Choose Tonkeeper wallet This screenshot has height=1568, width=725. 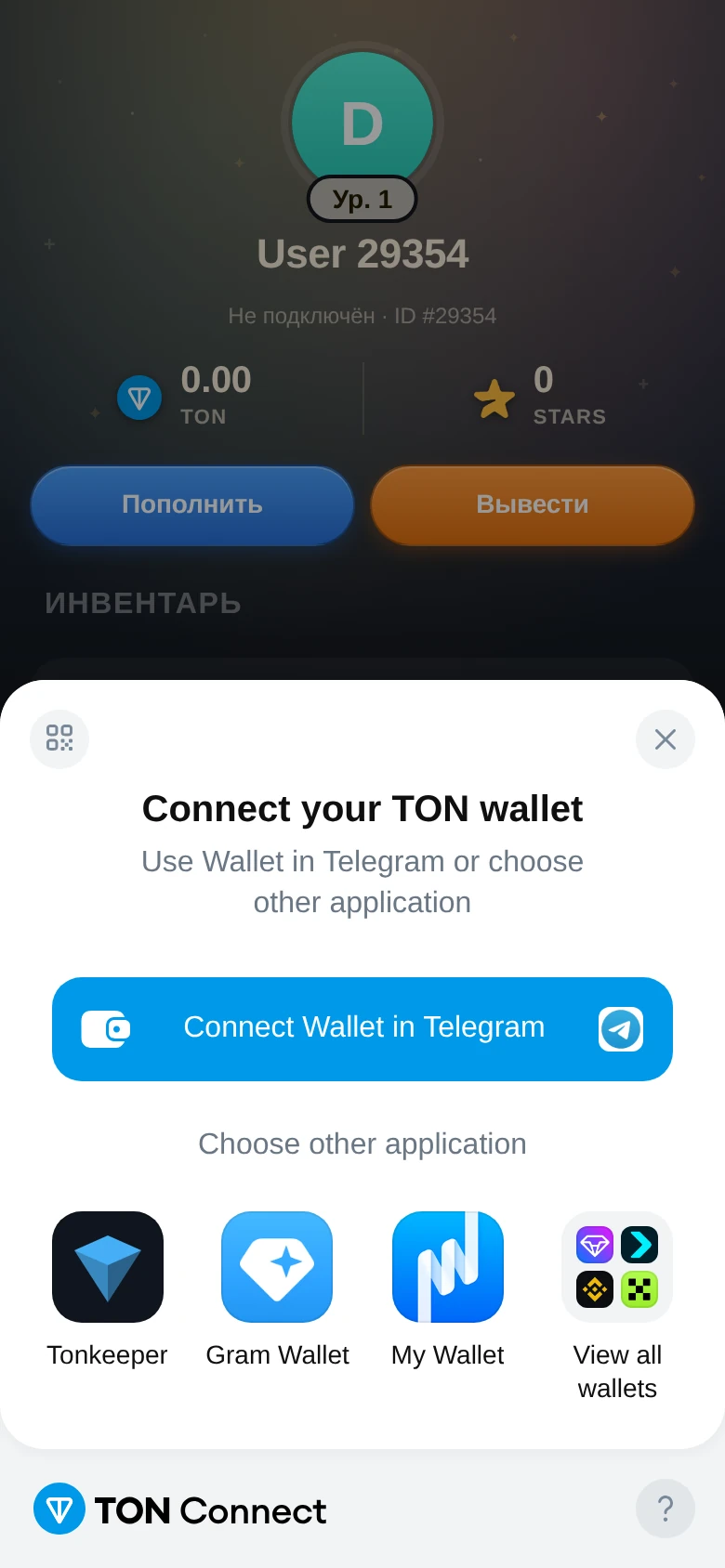pyautogui.click(x=108, y=1290)
